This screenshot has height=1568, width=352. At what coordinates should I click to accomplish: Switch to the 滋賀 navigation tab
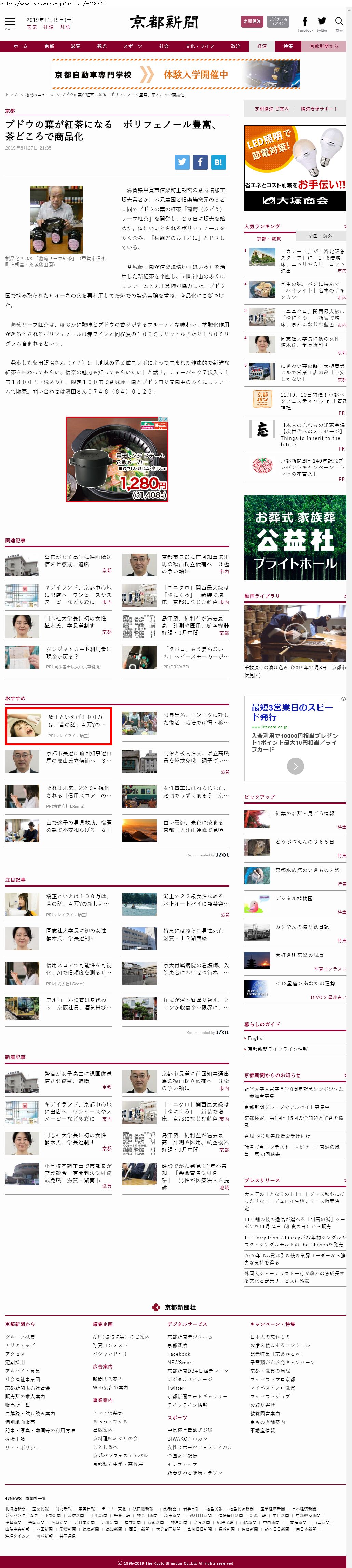[76, 46]
